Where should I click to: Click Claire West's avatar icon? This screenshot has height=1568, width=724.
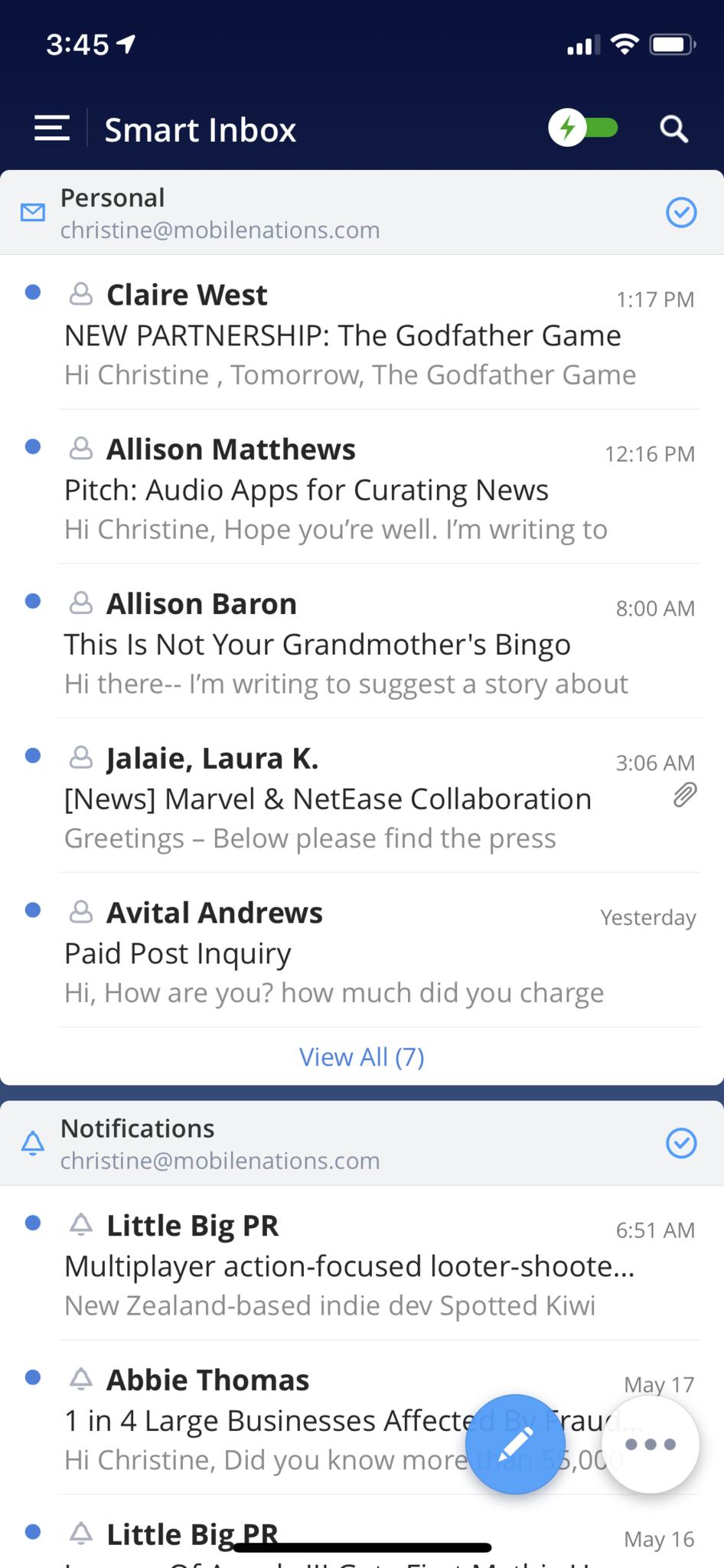[82, 294]
